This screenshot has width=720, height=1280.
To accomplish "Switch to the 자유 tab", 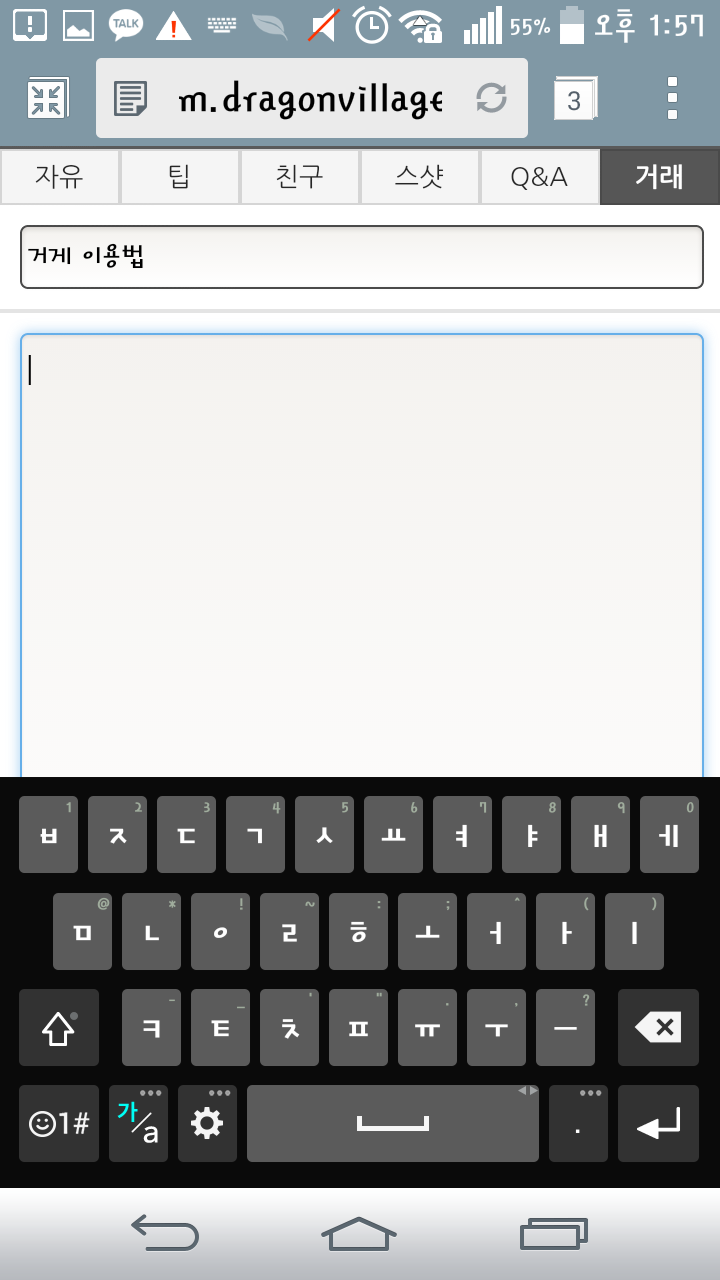I will pos(60,177).
